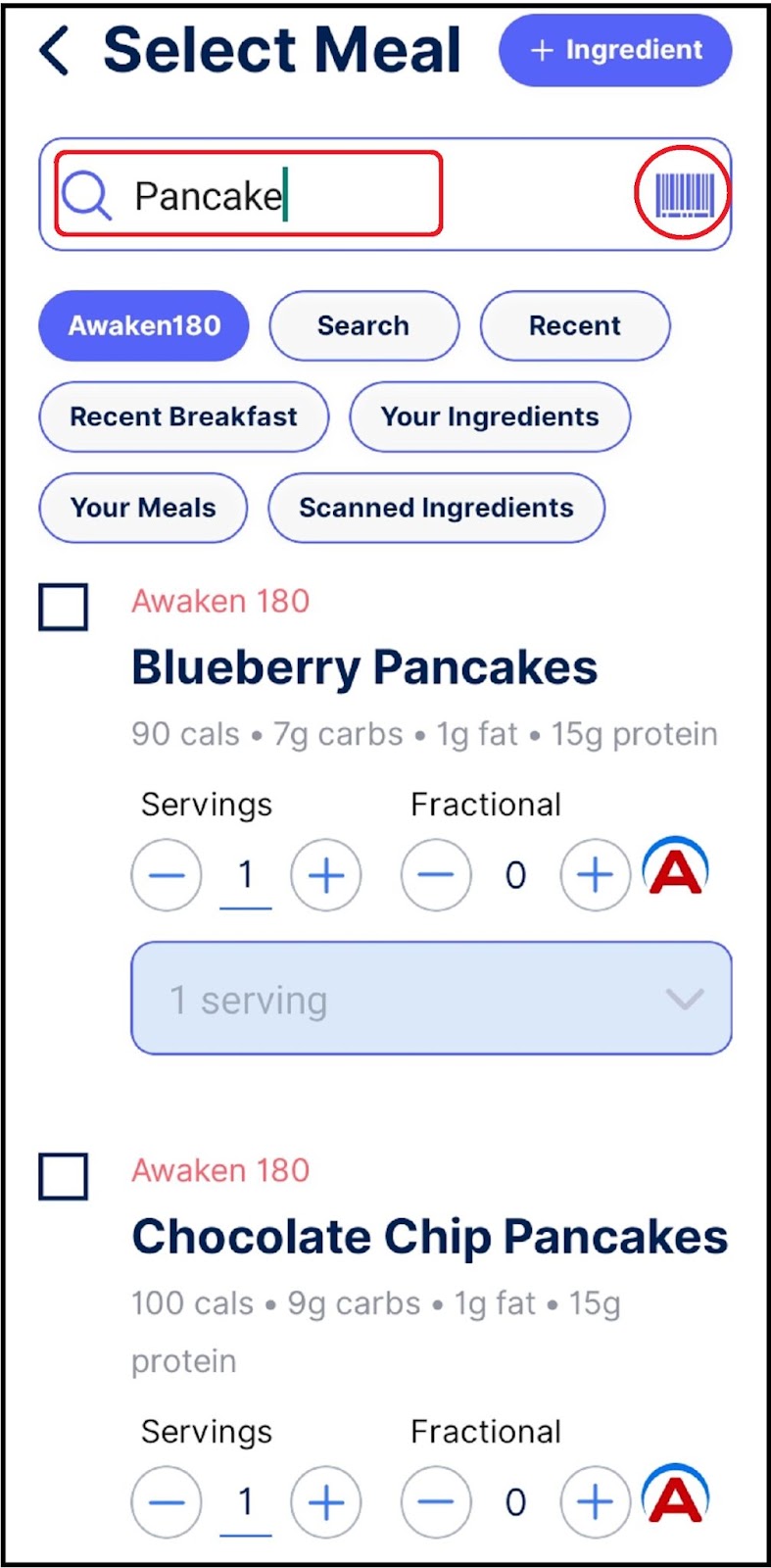This screenshot has width=771, height=1568.
Task: Decrease Chocolate Chip Pancakes fractional amount
Action: click(x=436, y=1502)
